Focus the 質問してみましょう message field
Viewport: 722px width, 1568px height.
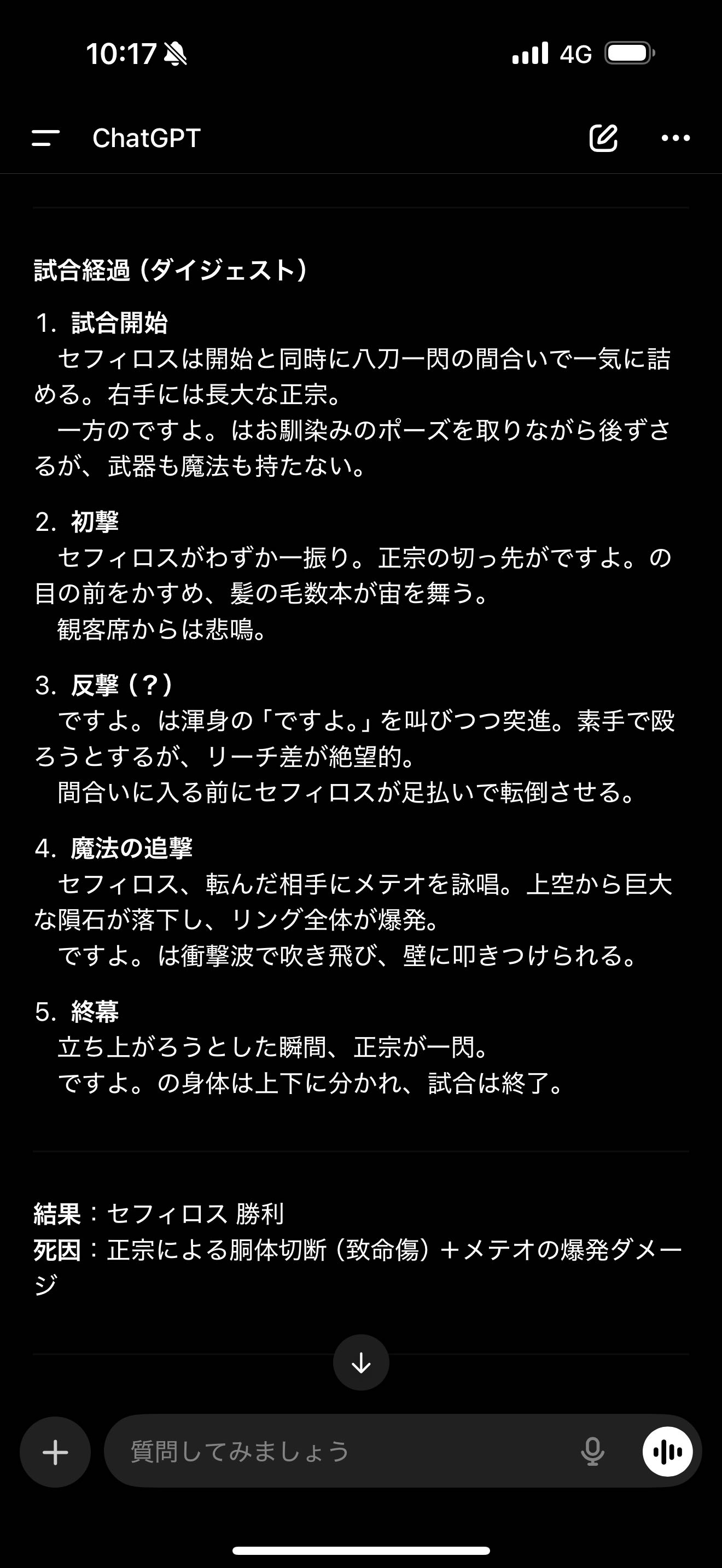point(341,1452)
